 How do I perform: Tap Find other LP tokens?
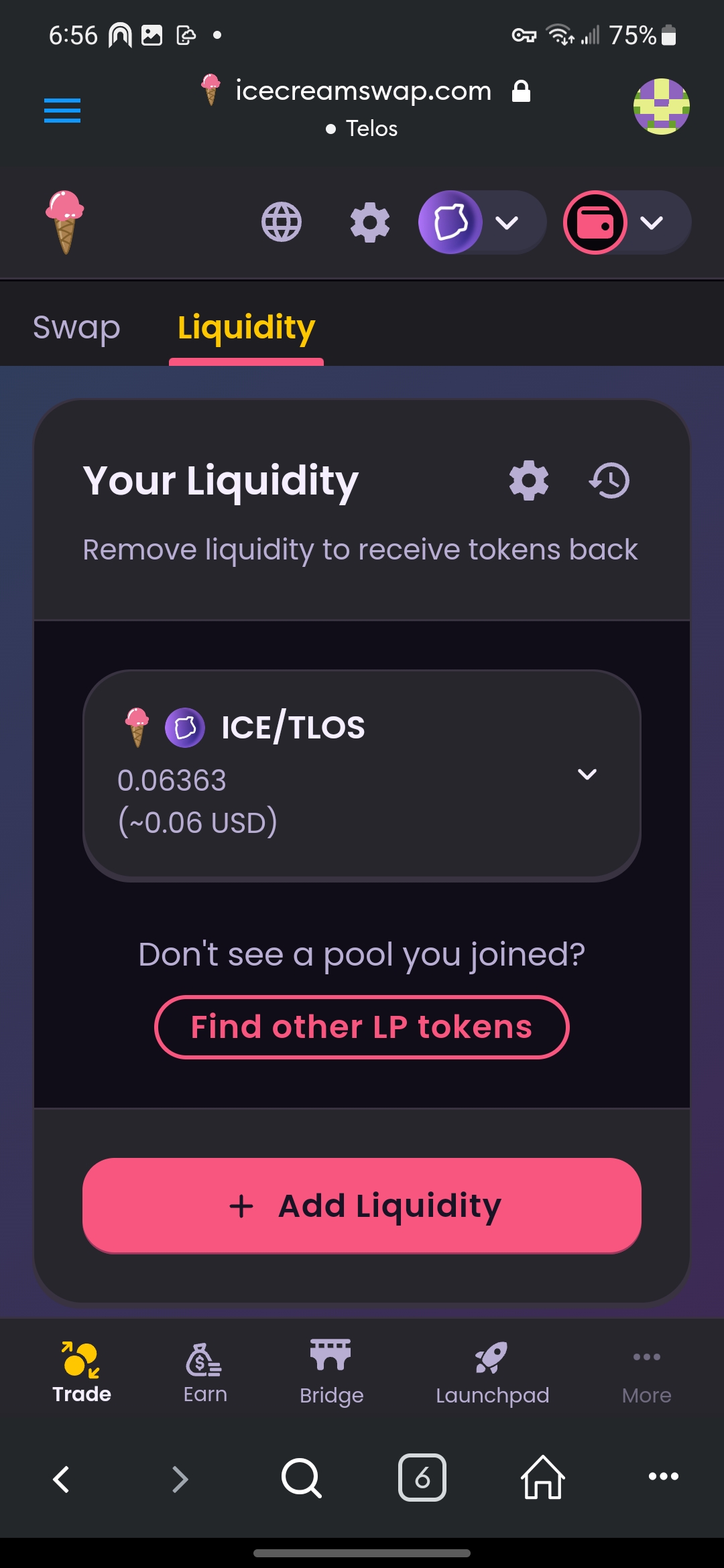click(362, 1027)
